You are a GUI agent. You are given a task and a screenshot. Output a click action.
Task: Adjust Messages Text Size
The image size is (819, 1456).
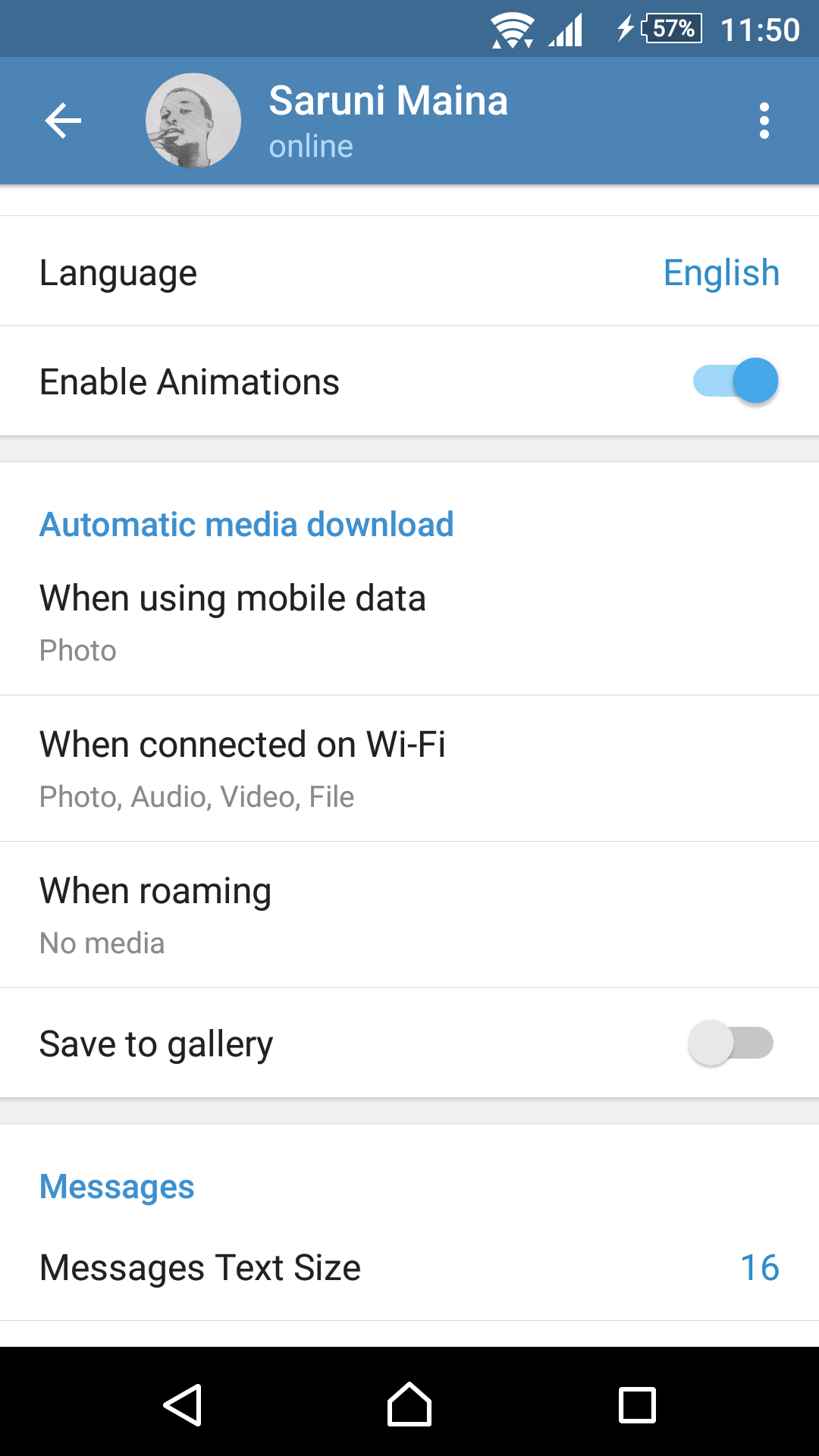[409, 1267]
